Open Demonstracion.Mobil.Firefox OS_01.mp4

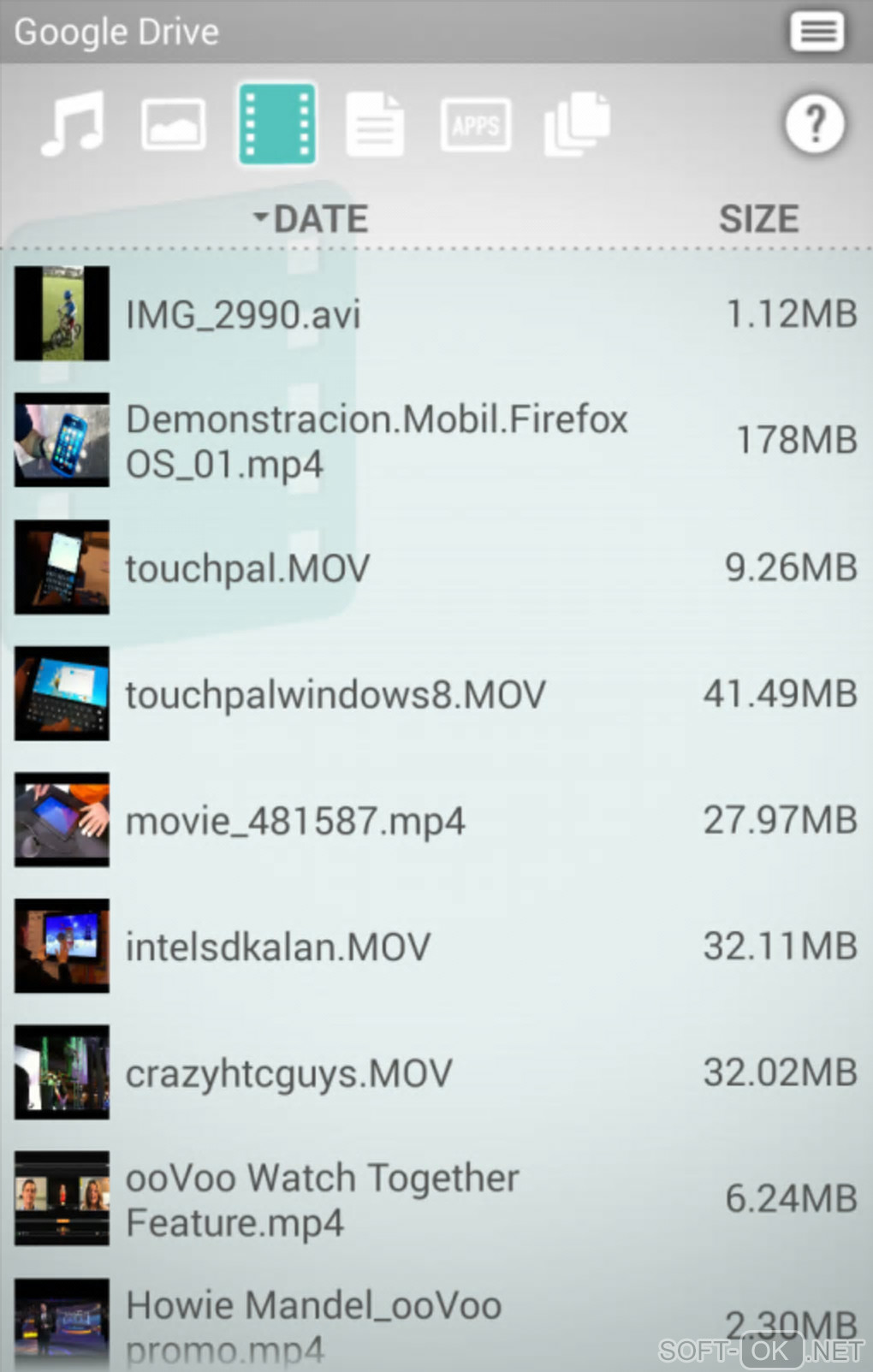(377, 441)
